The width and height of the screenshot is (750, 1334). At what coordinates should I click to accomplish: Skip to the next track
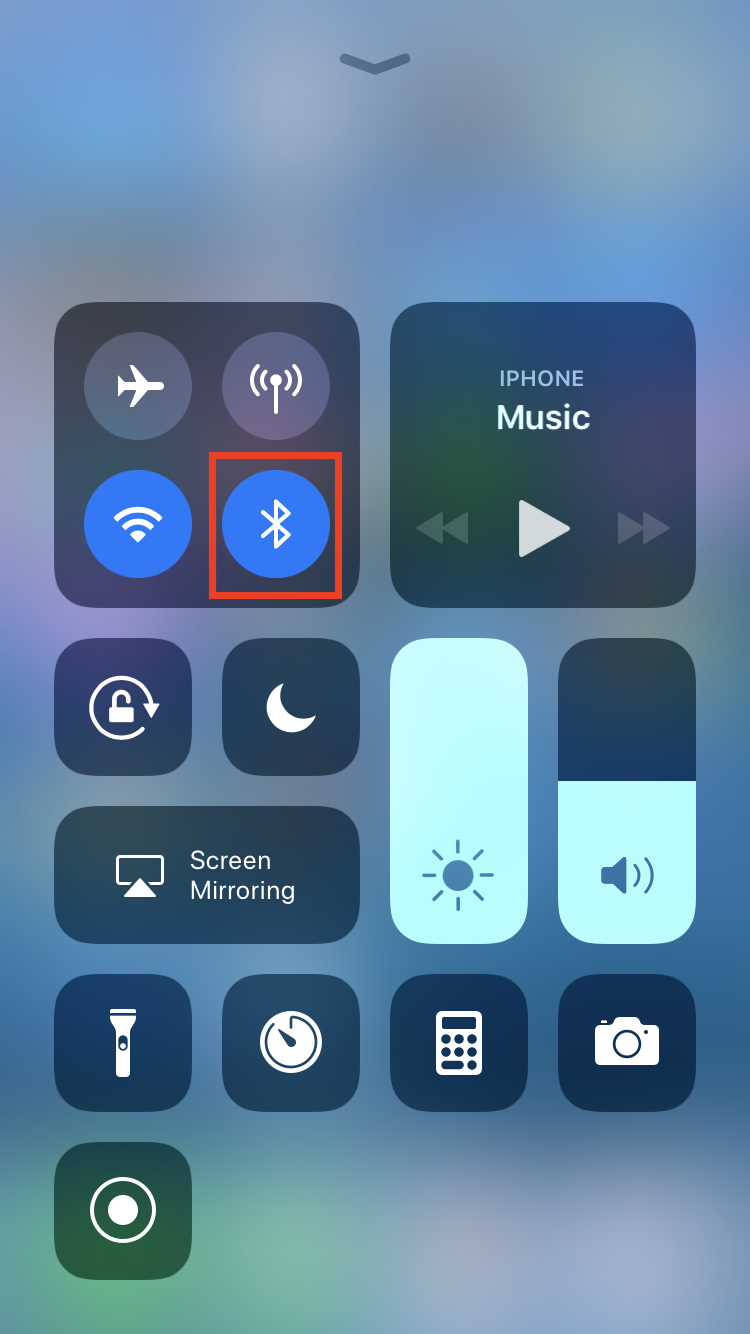coord(643,527)
